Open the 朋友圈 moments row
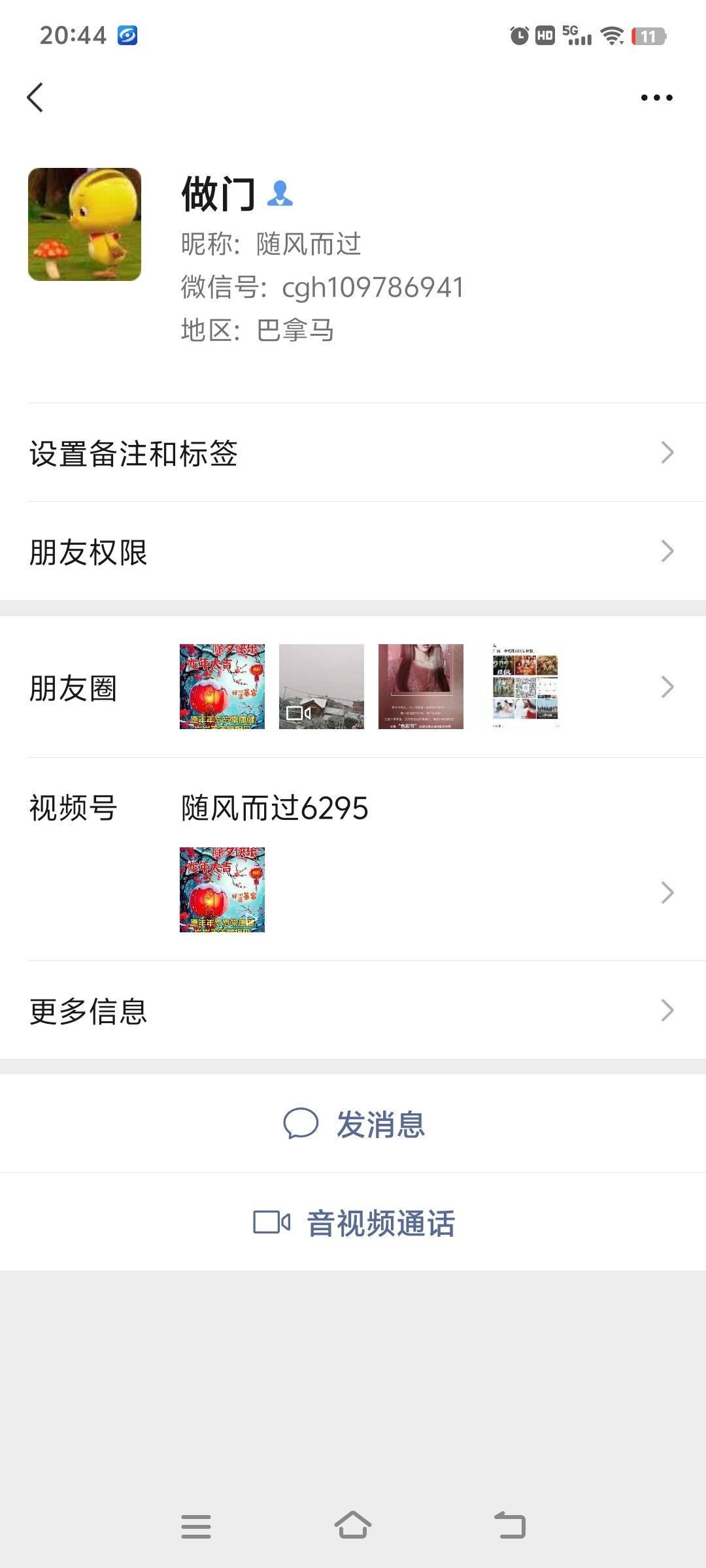The height and width of the screenshot is (1568, 706). pyautogui.click(x=353, y=687)
